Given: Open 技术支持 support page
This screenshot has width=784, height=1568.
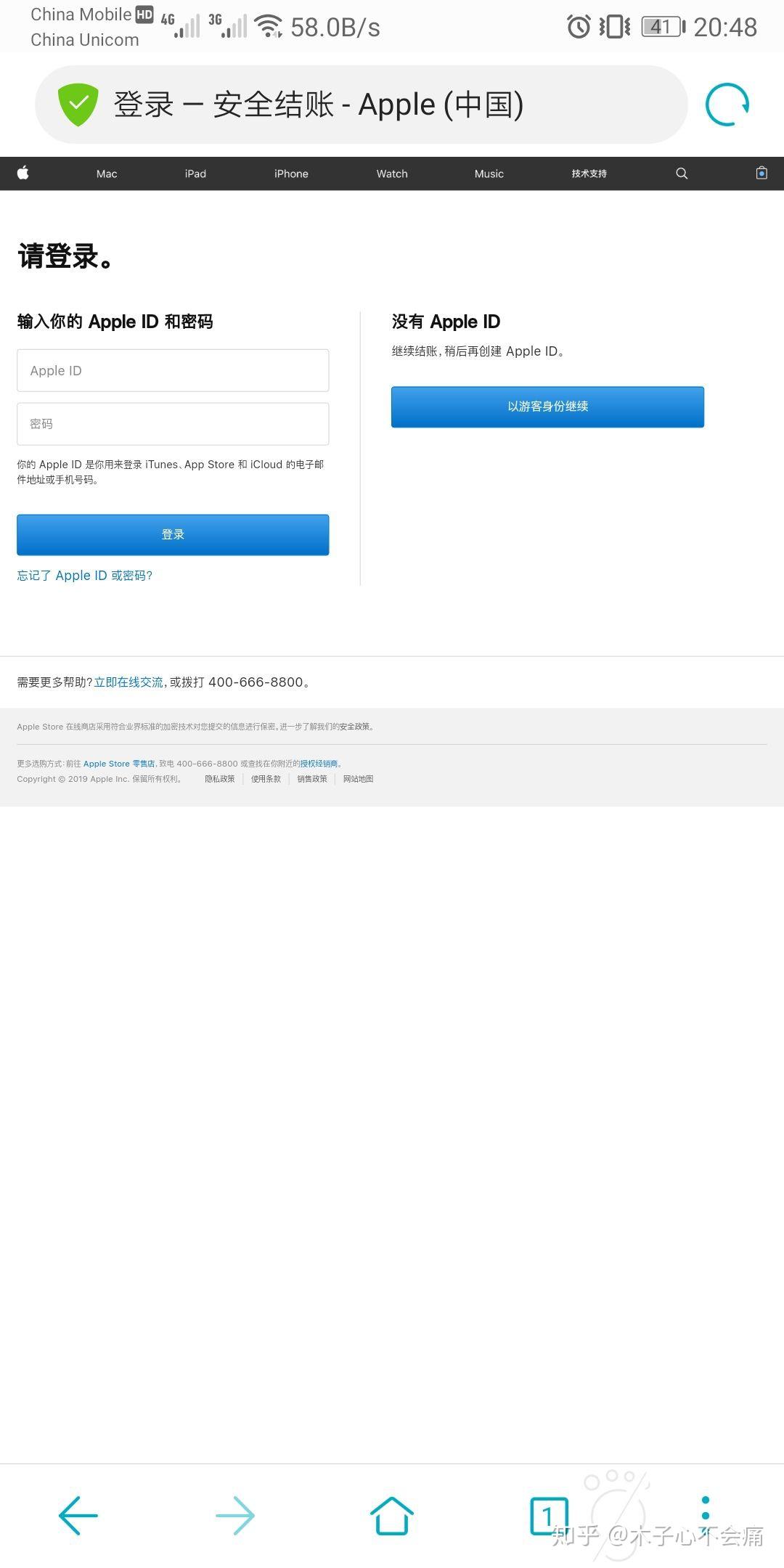Looking at the screenshot, I should [x=589, y=173].
